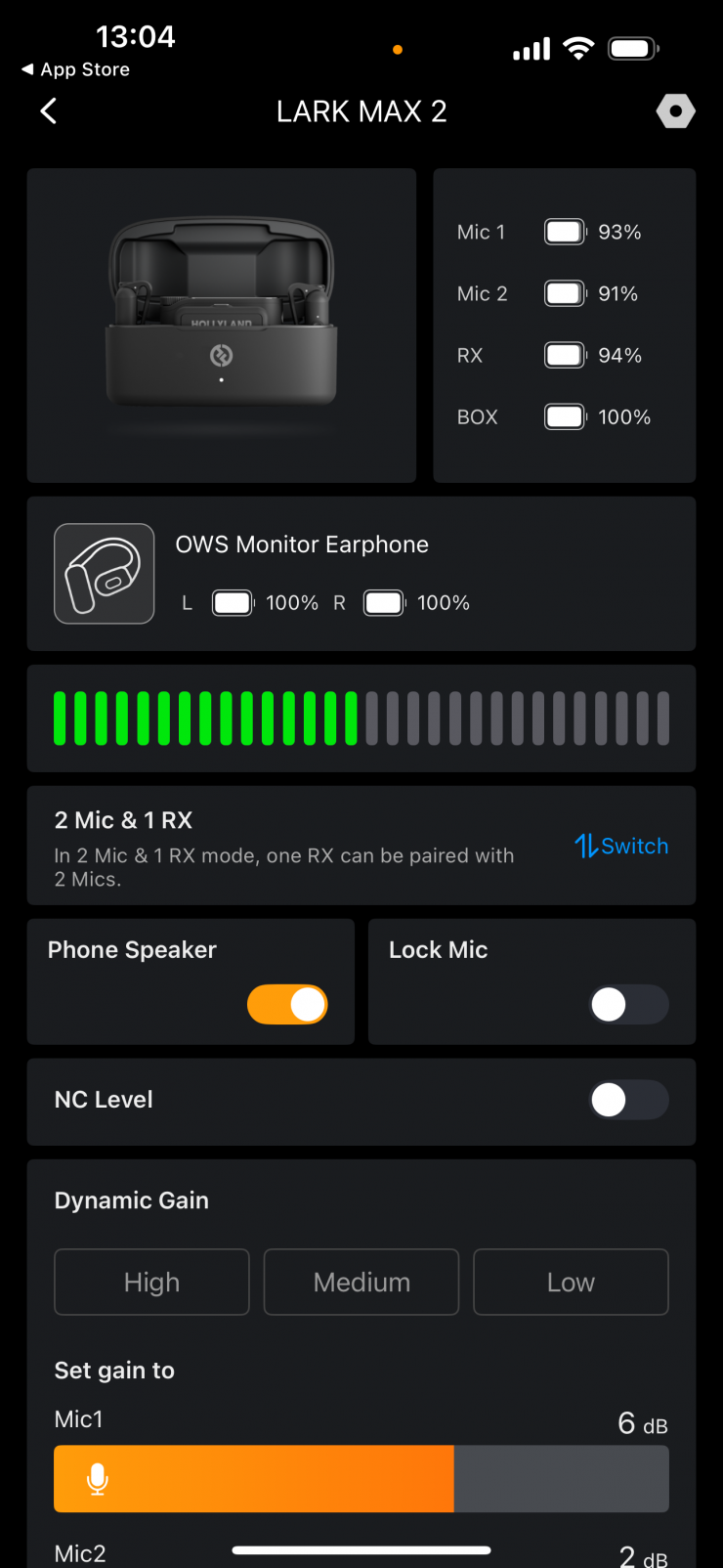This screenshot has width=723, height=1568.
Task: Set dynamic gain to Low
Action: [571, 1282]
